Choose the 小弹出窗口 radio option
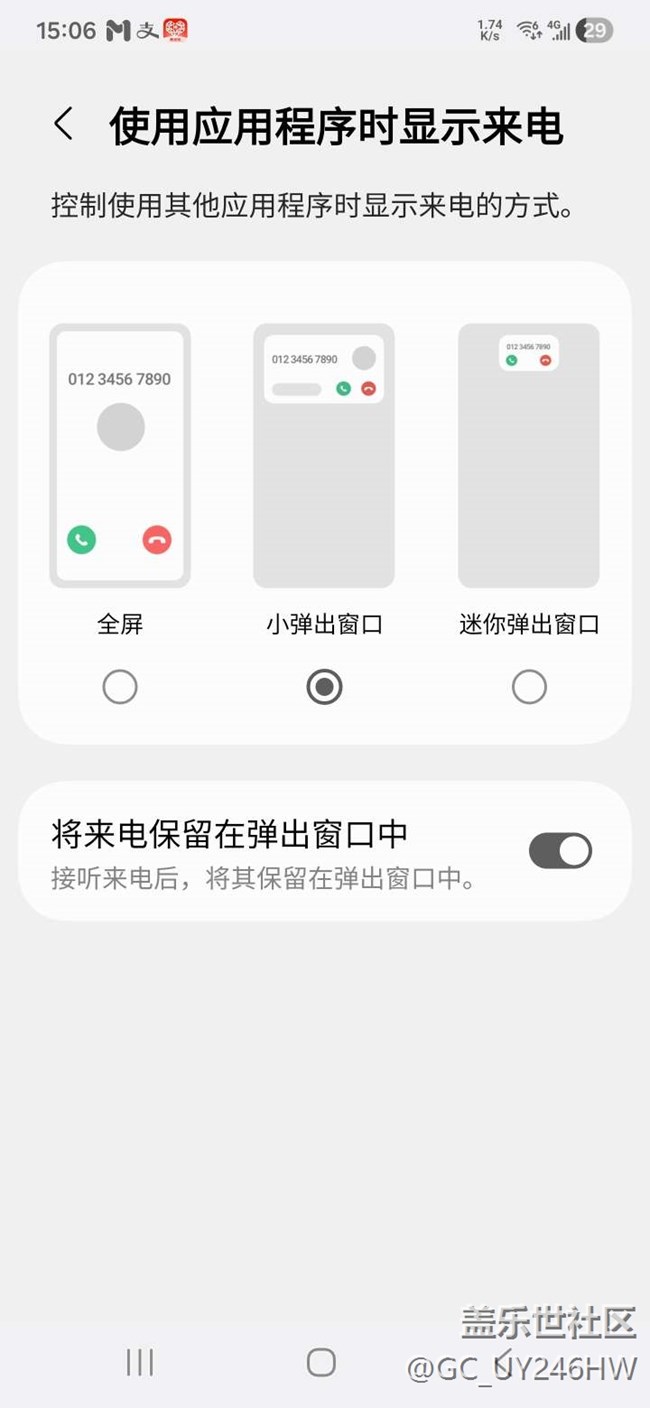This screenshot has width=650, height=1408. [x=324, y=687]
